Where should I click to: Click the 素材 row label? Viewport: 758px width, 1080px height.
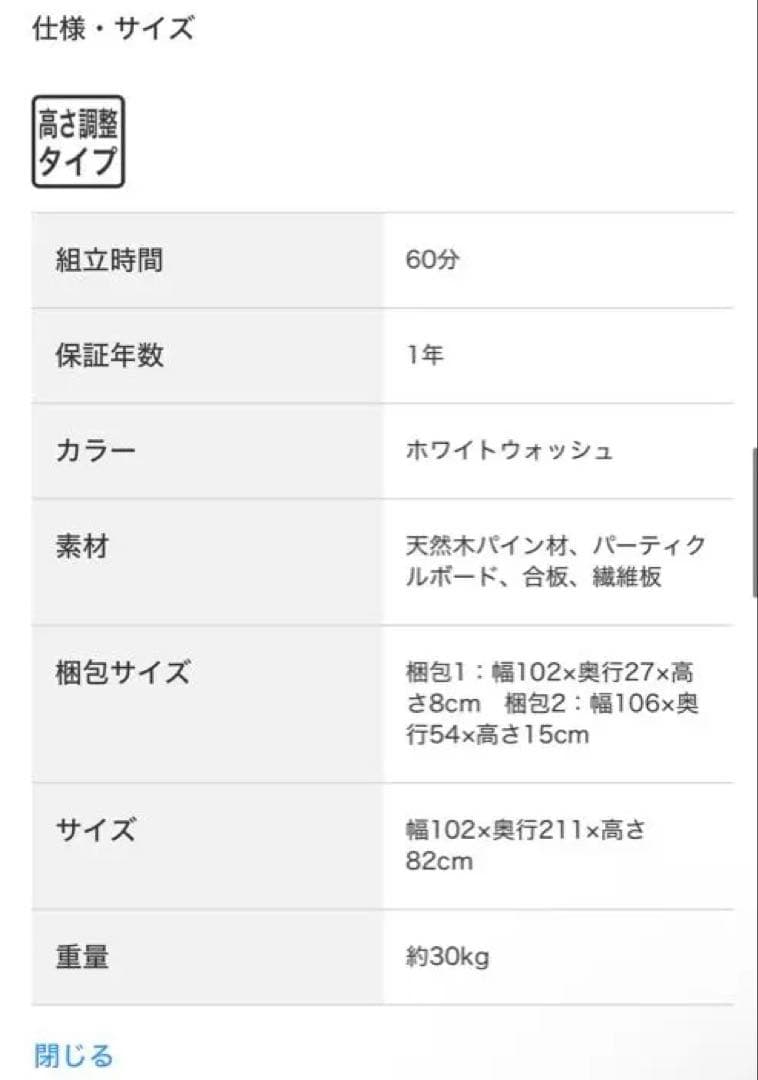77,547
